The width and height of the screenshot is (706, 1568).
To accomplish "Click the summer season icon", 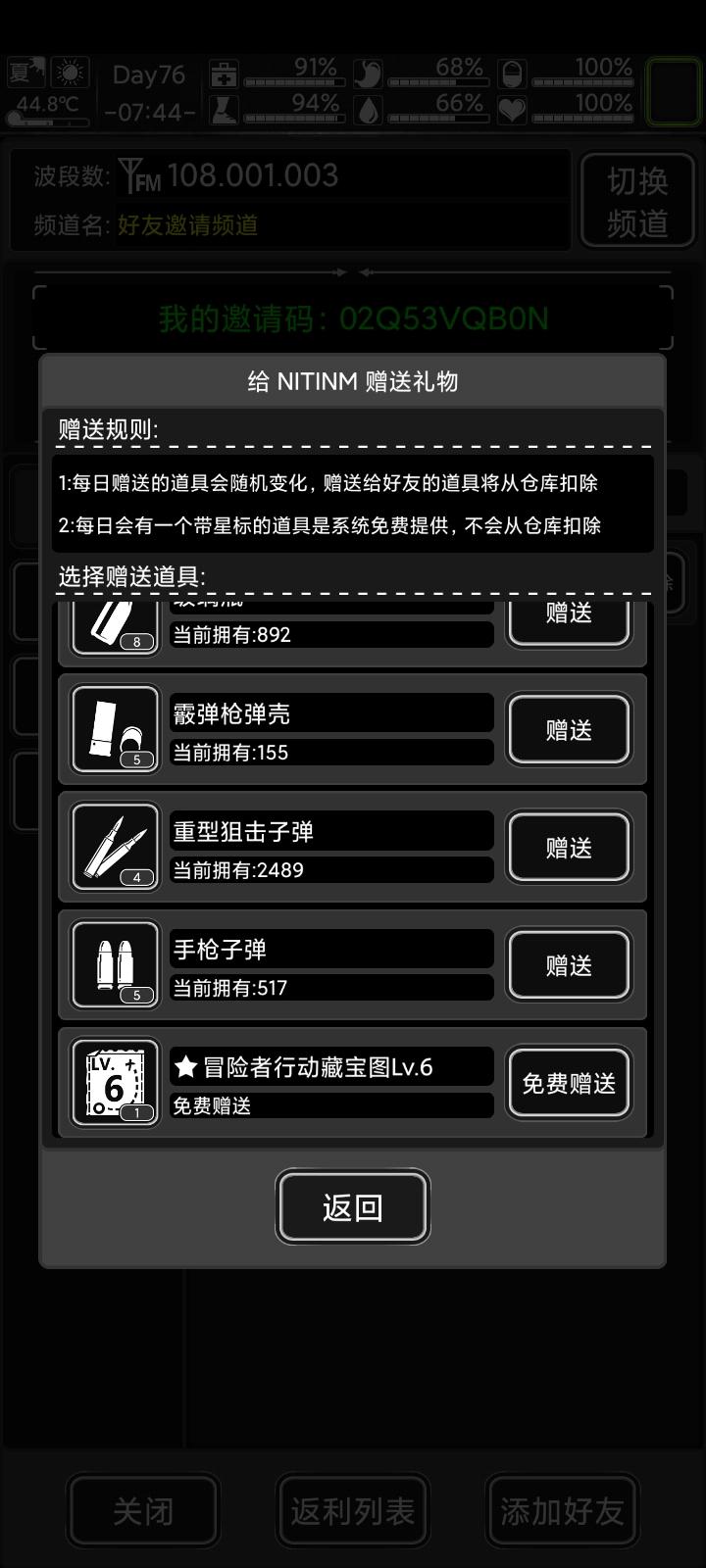I will click(25, 72).
